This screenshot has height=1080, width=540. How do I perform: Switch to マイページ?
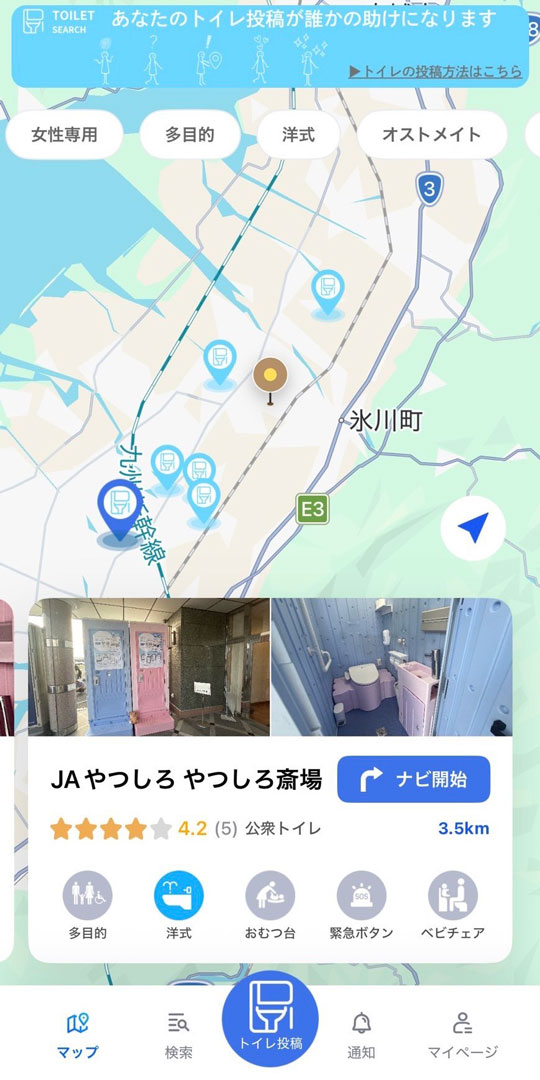point(462,1035)
